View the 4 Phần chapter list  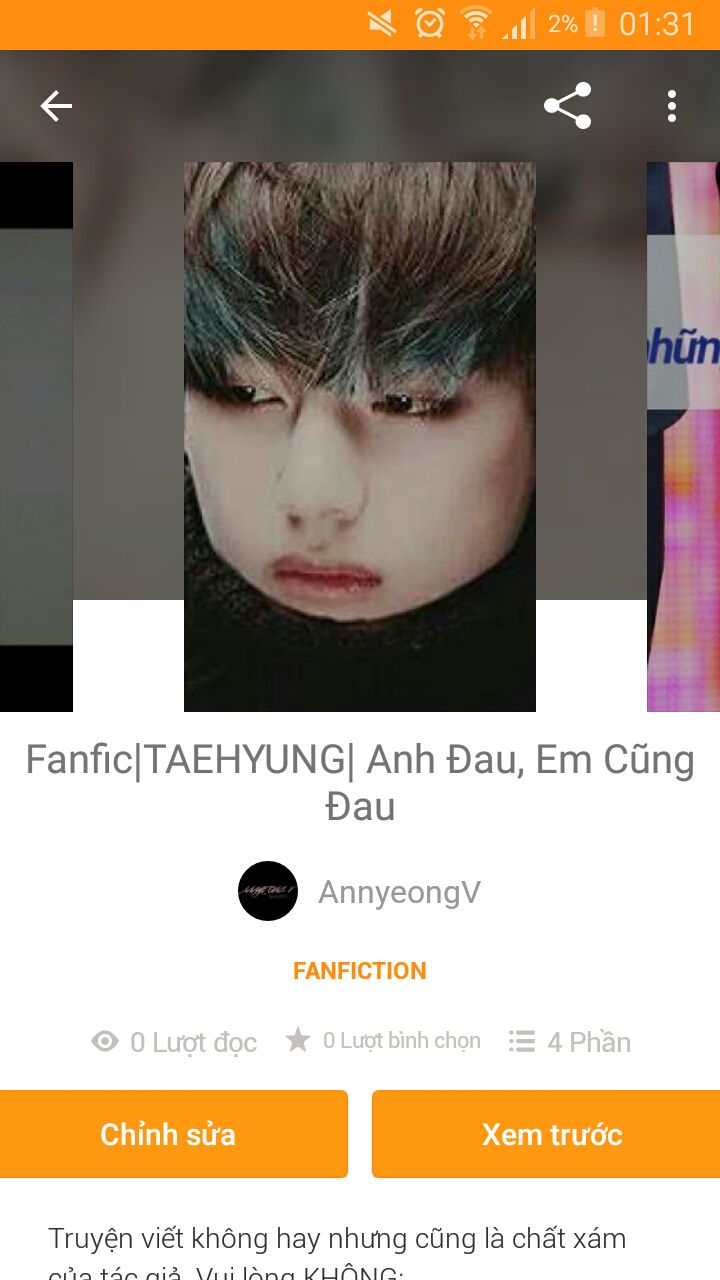tap(570, 1042)
